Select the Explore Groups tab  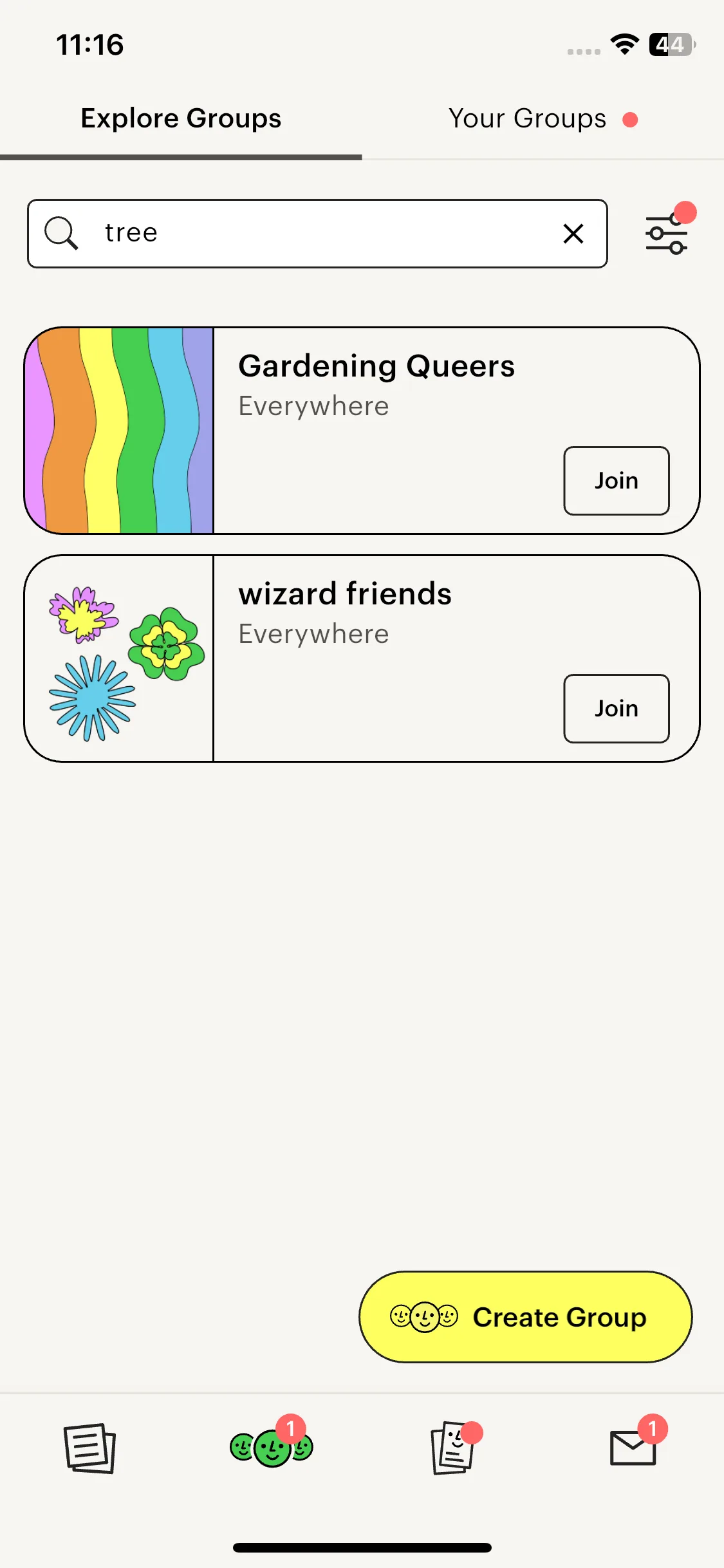click(x=181, y=119)
